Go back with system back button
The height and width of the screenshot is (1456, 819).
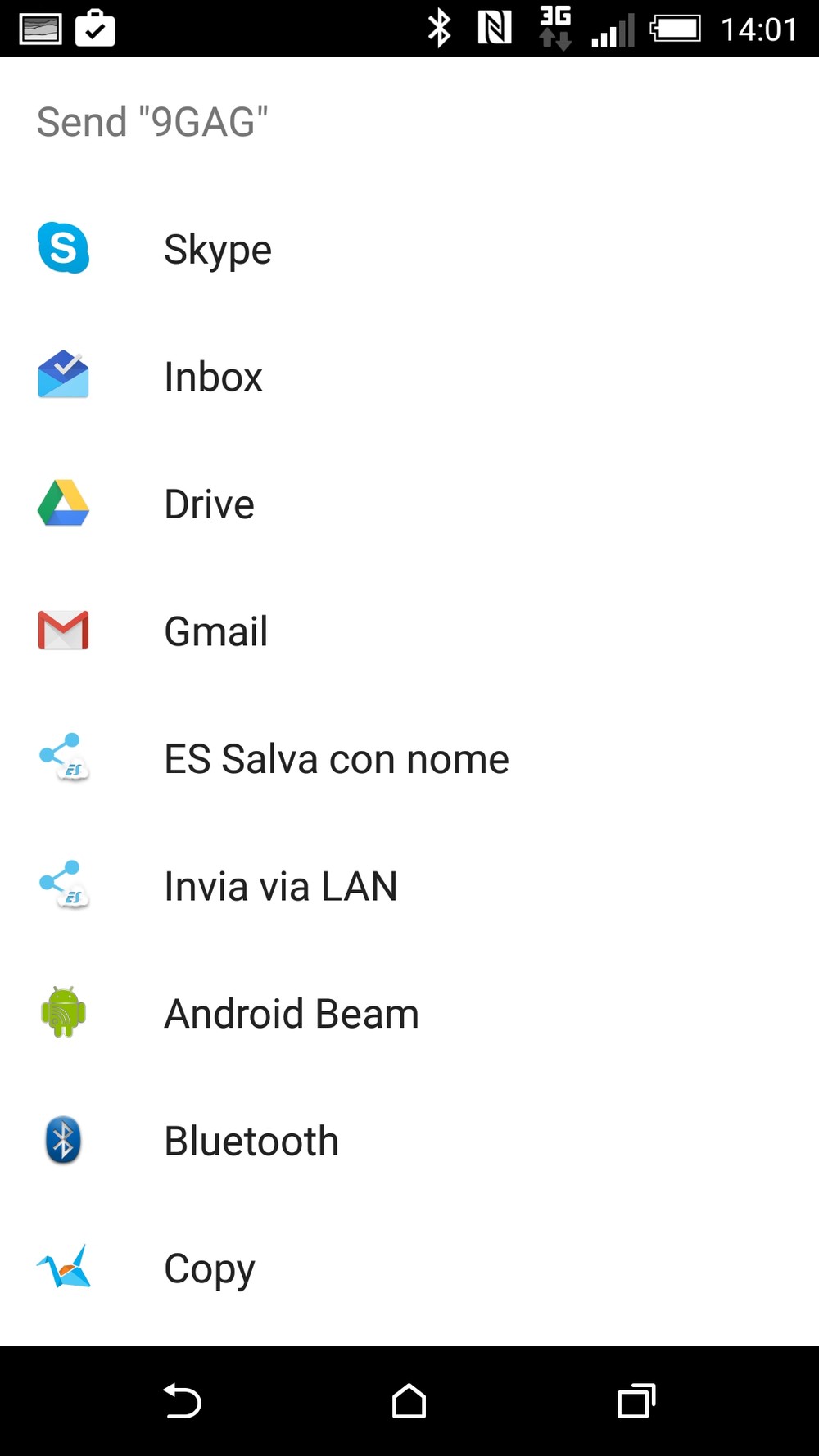pyautogui.click(x=182, y=1400)
